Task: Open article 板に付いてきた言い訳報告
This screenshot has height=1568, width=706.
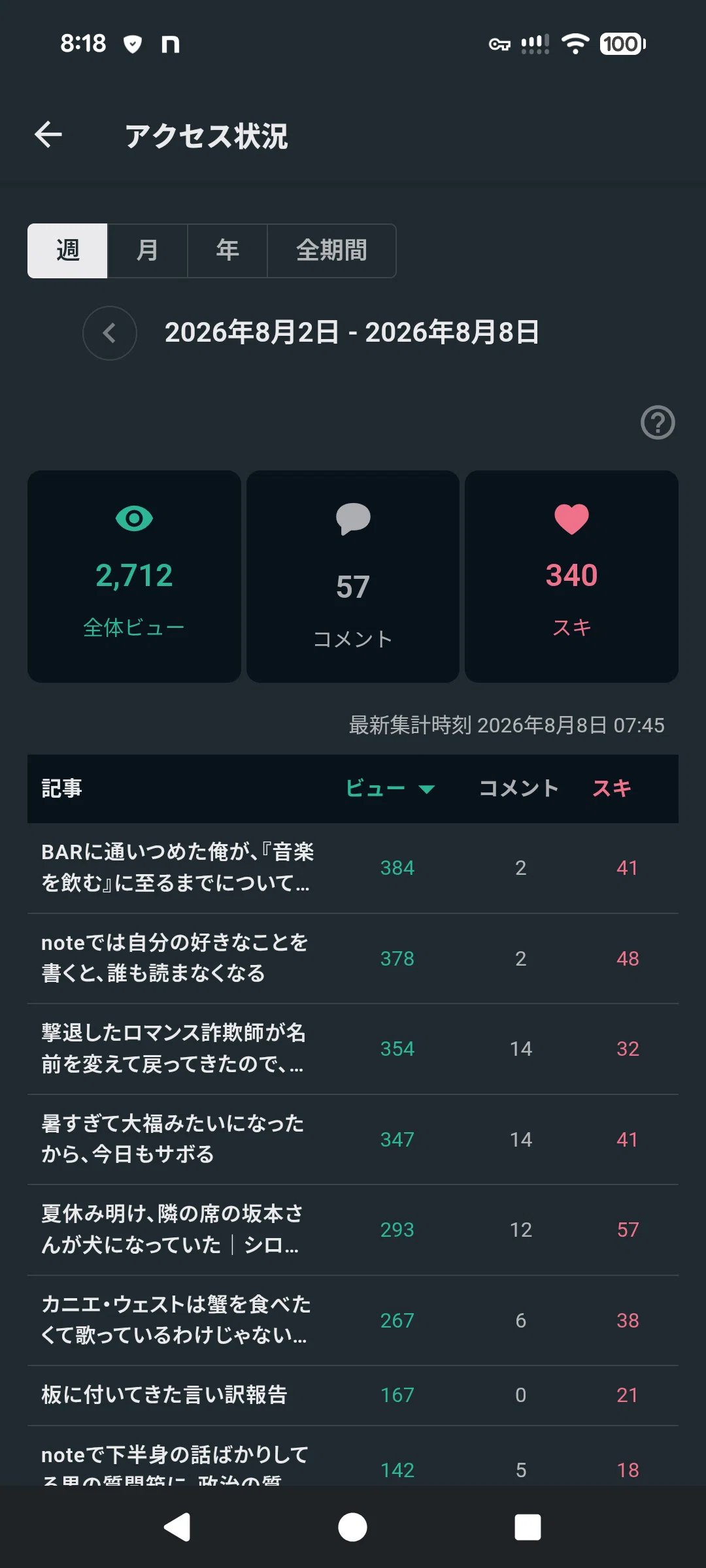Action: (353, 1396)
